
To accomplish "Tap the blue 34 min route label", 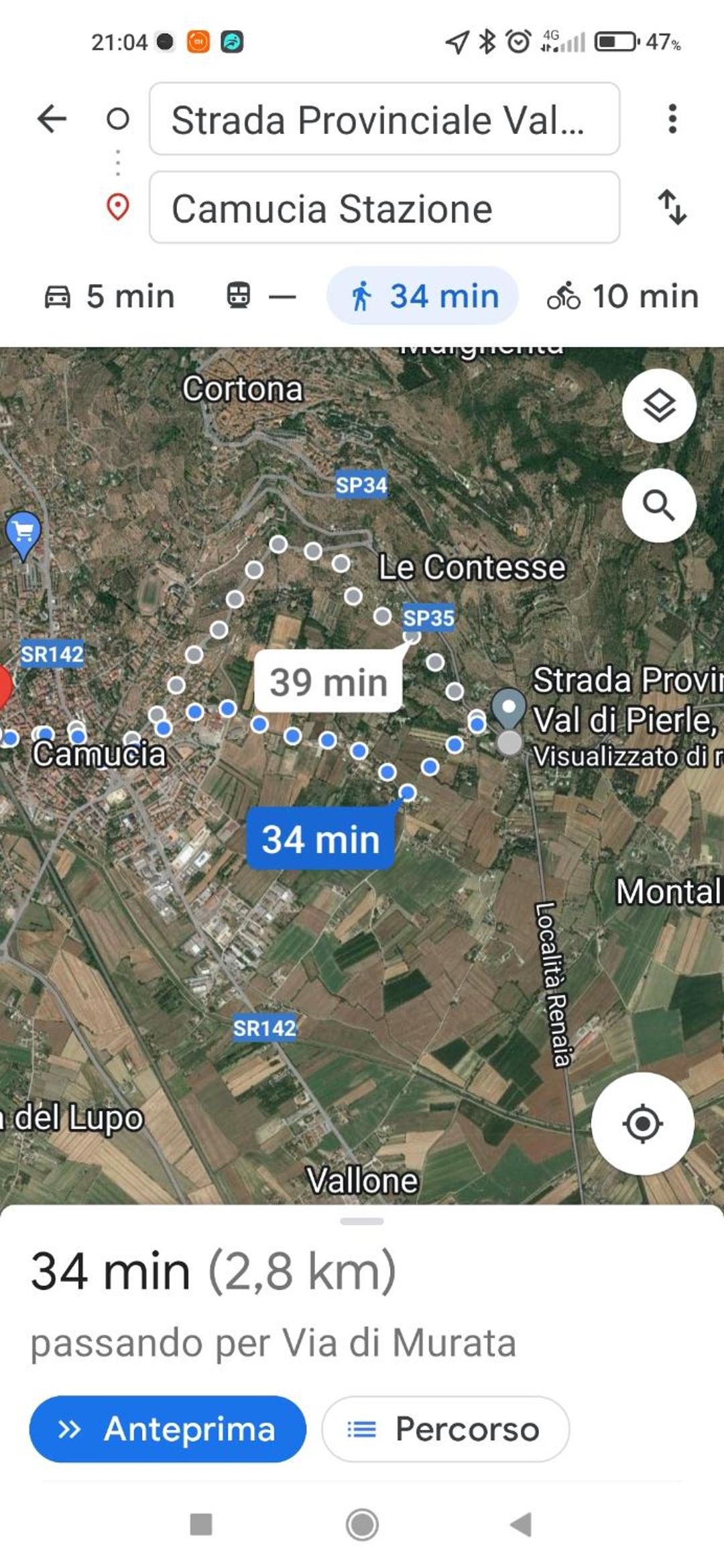I will pyautogui.click(x=320, y=839).
